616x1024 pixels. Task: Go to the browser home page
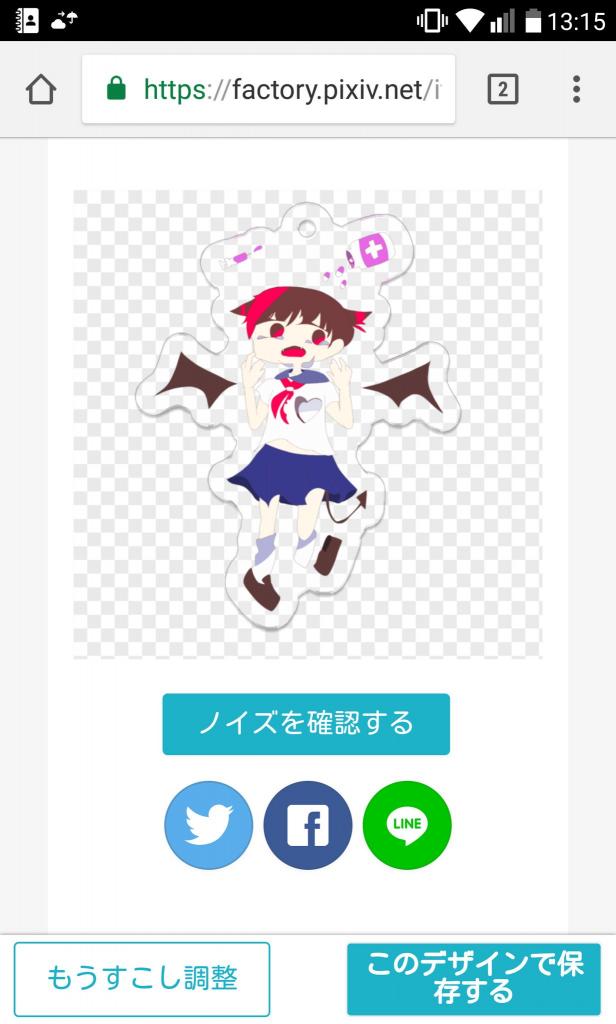(40, 90)
